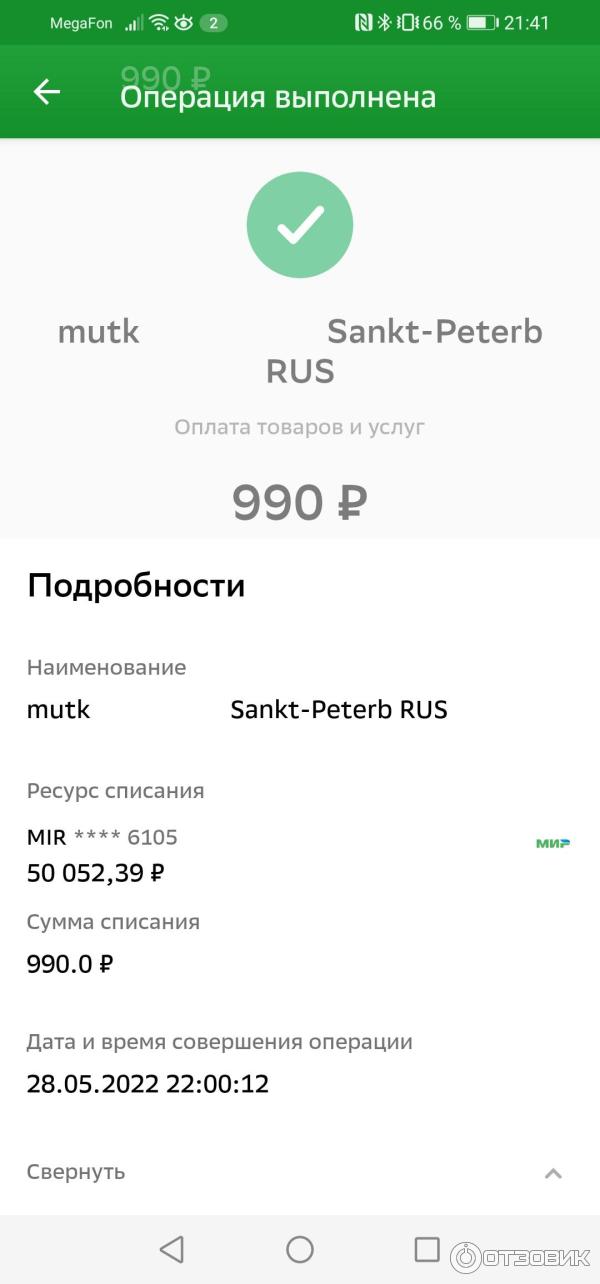This screenshot has width=600, height=1284.
Task: Collapse details with the Свернуть chevron
Action: point(553,1173)
